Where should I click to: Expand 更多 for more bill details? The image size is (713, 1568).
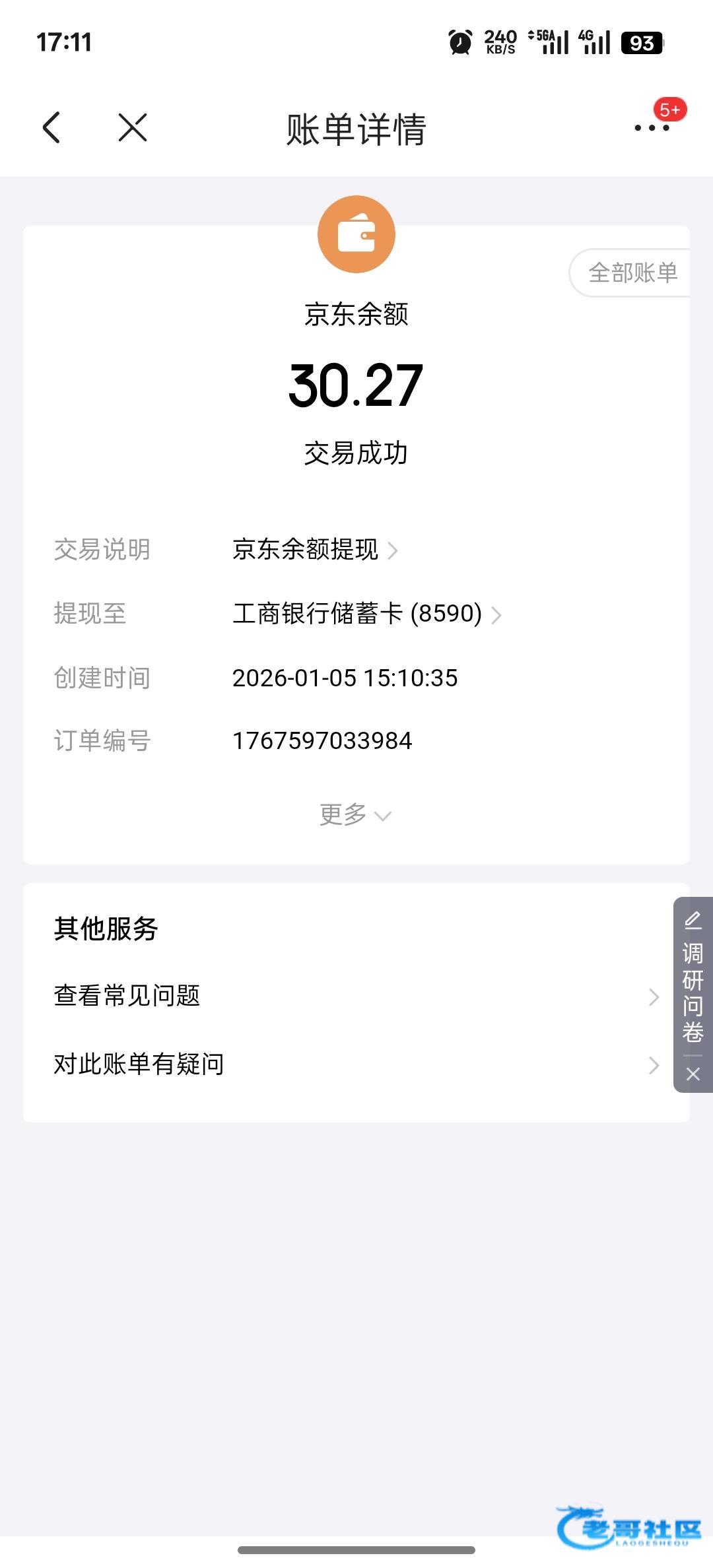(355, 815)
